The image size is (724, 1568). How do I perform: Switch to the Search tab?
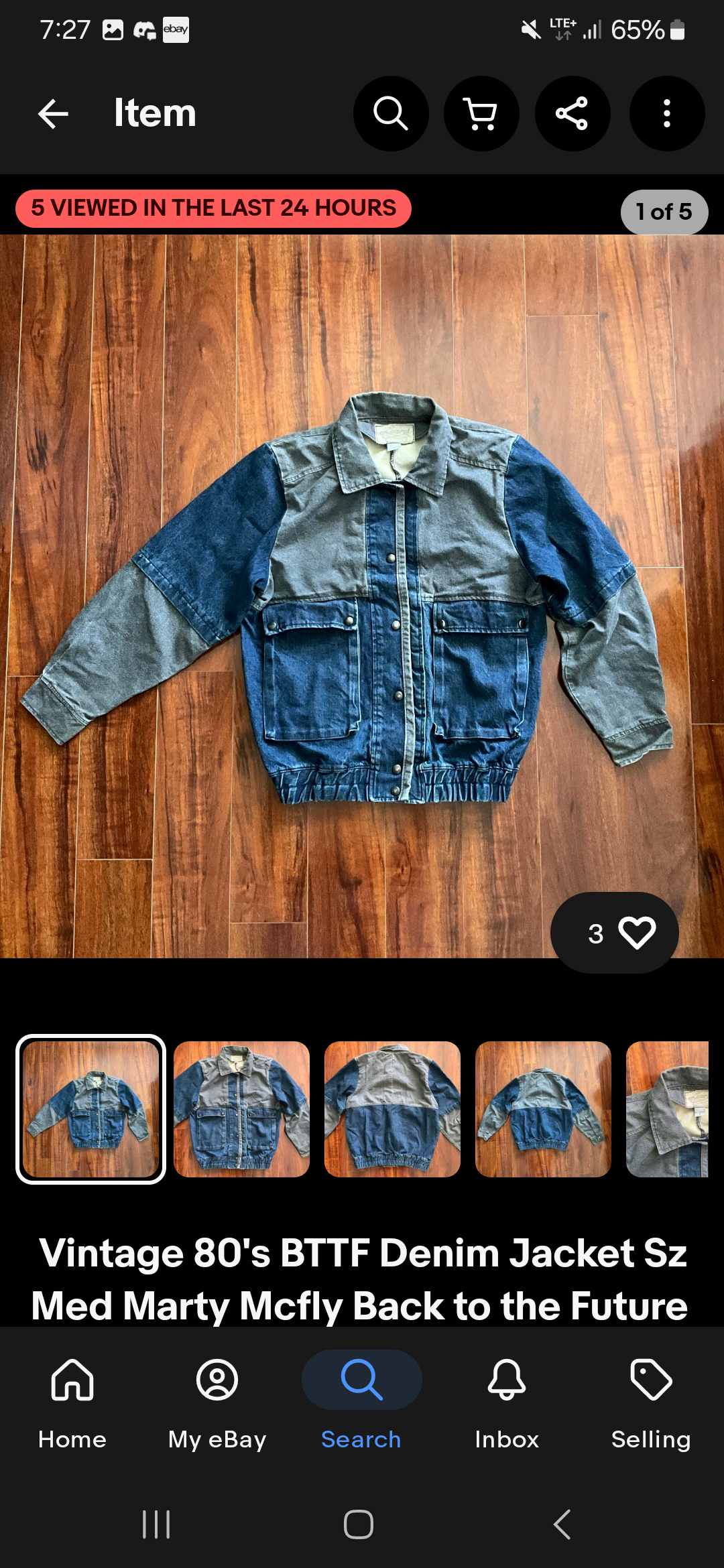tap(361, 1403)
